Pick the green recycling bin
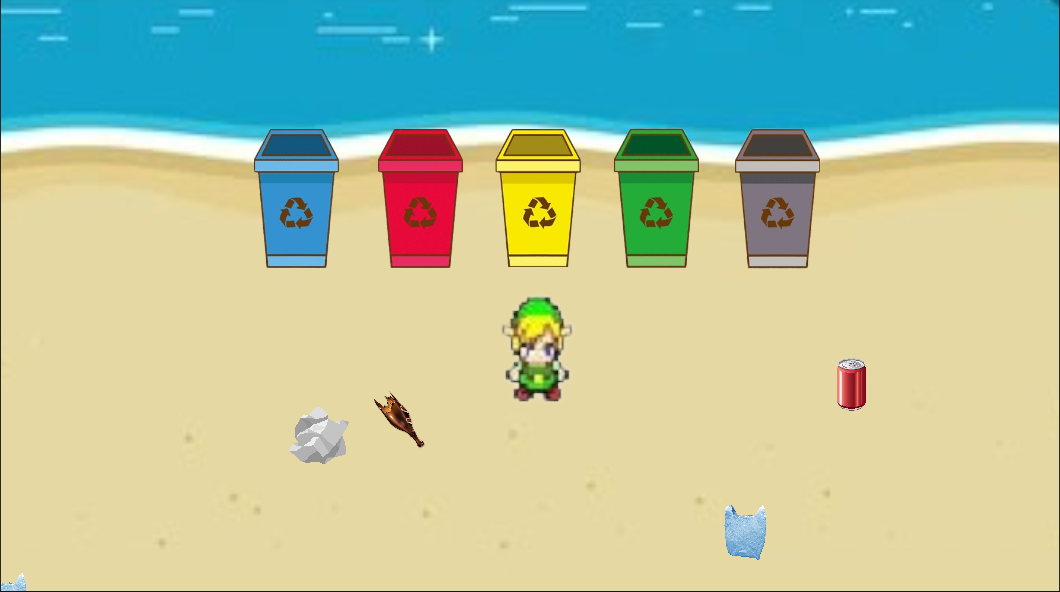Screen dimensions: 1060x592 pos(656,202)
